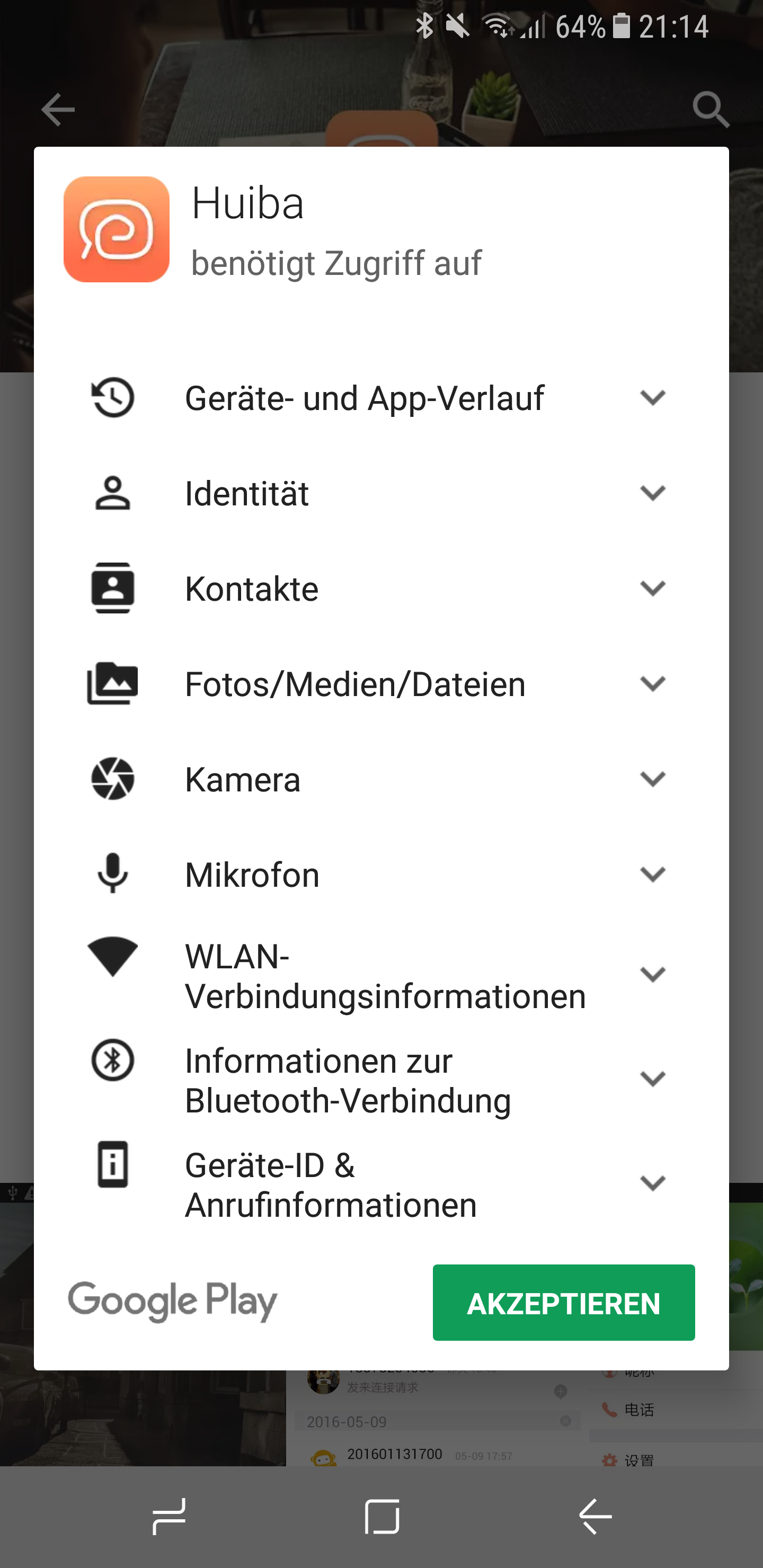763x1568 pixels.
Task: Accept the permissions with AKZEPTIEREN
Action: tap(563, 1303)
